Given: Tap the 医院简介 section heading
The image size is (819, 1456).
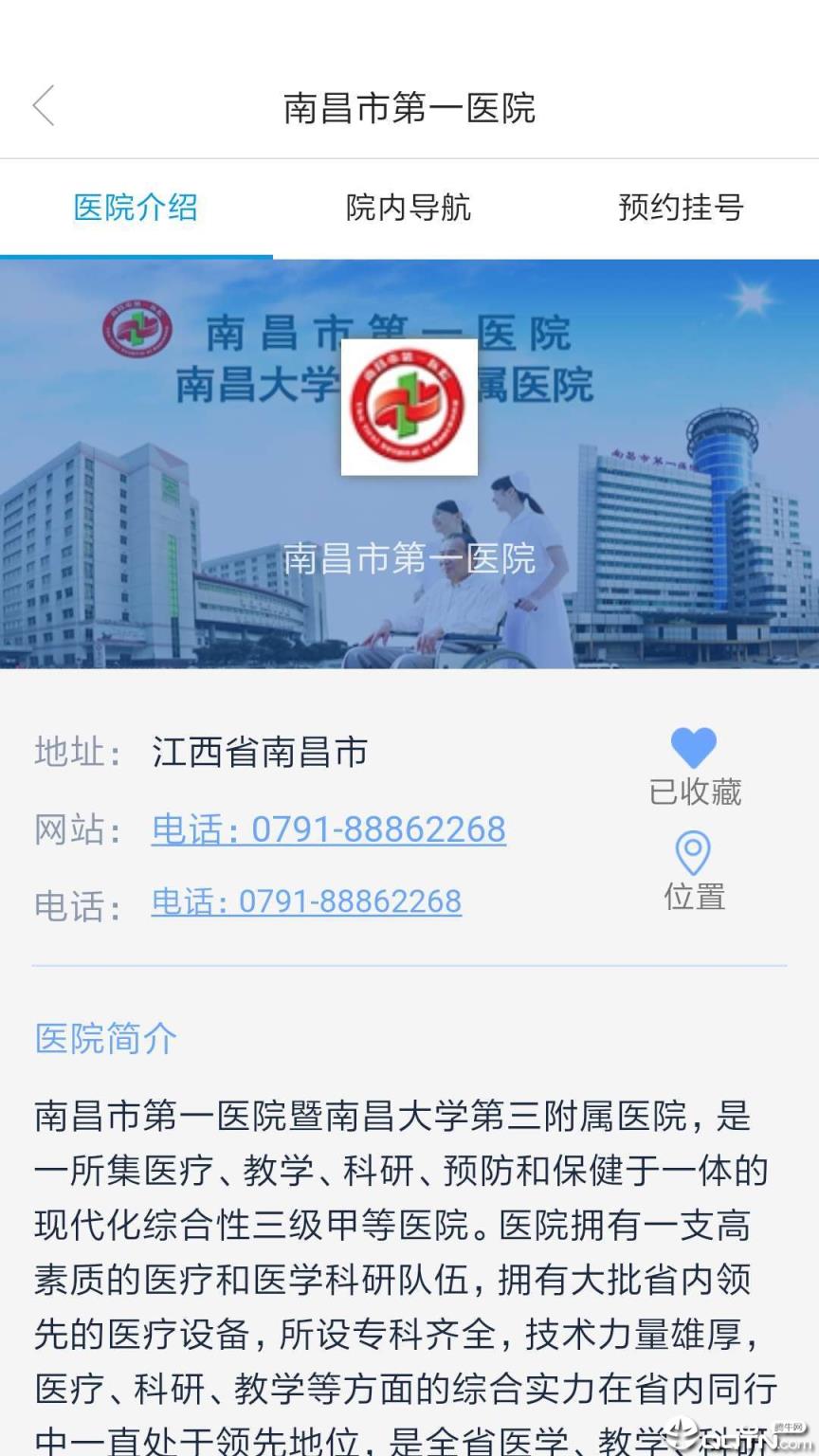Looking at the screenshot, I should point(104,1039).
